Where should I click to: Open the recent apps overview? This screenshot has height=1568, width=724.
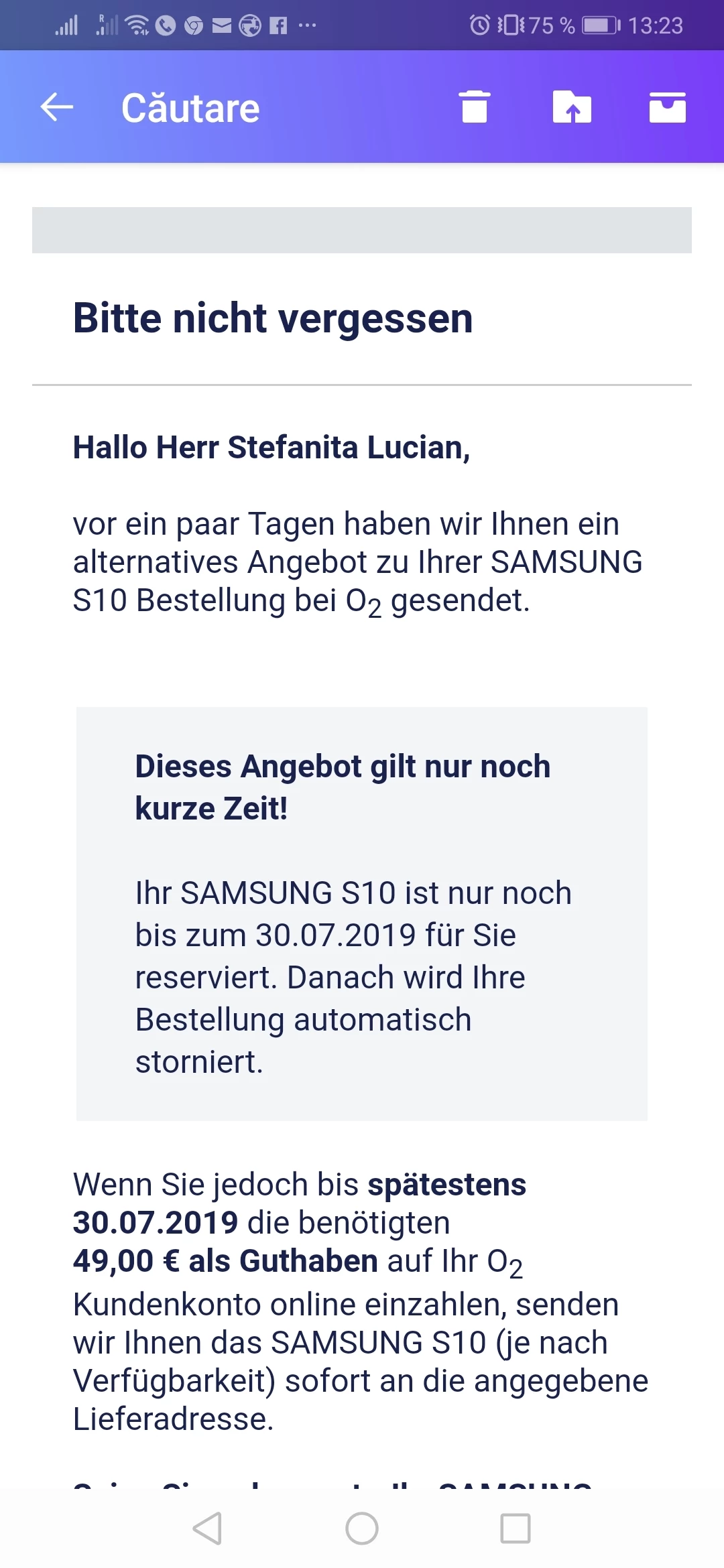tap(516, 1528)
